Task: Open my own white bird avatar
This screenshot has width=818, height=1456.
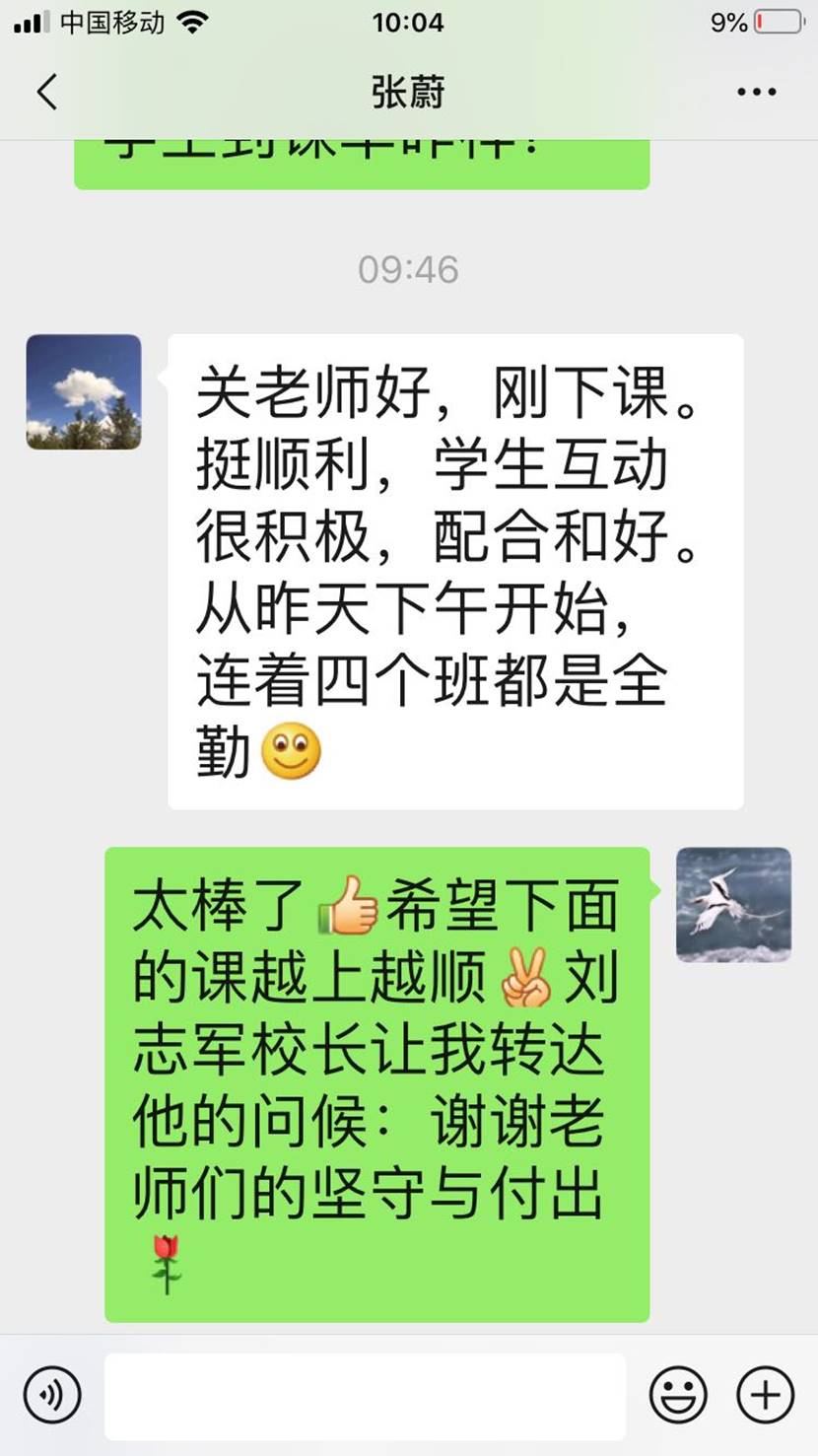Action: [x=733, y=904]
